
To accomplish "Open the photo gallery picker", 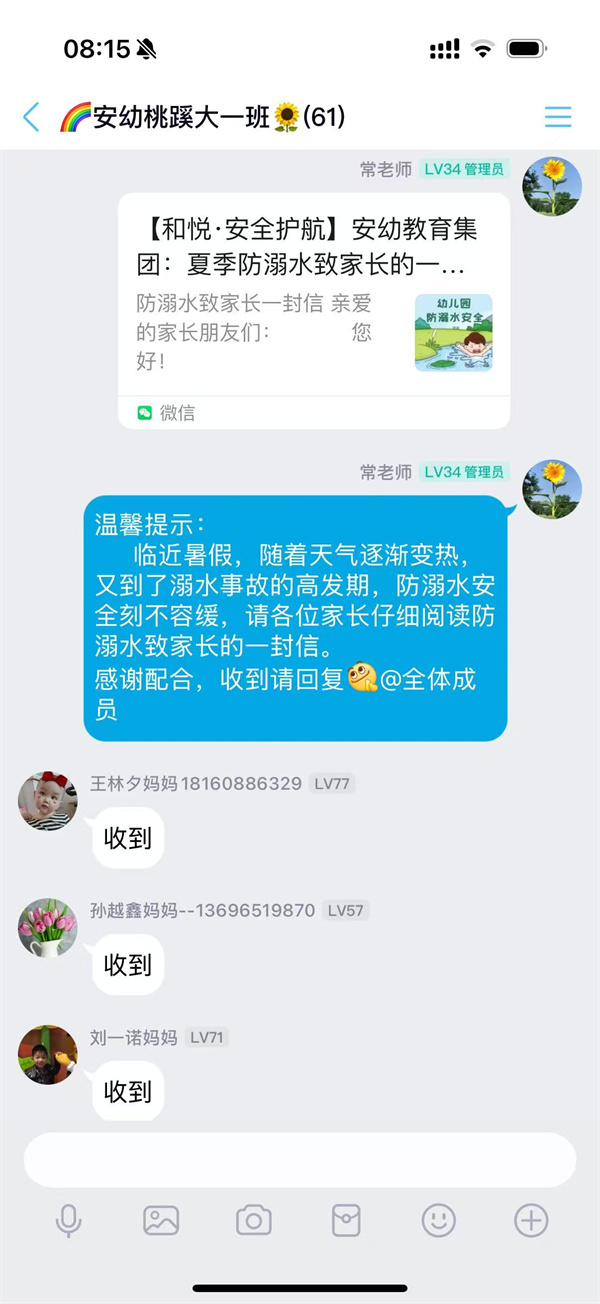I will pyautogui.click(x=161, y=1221).
